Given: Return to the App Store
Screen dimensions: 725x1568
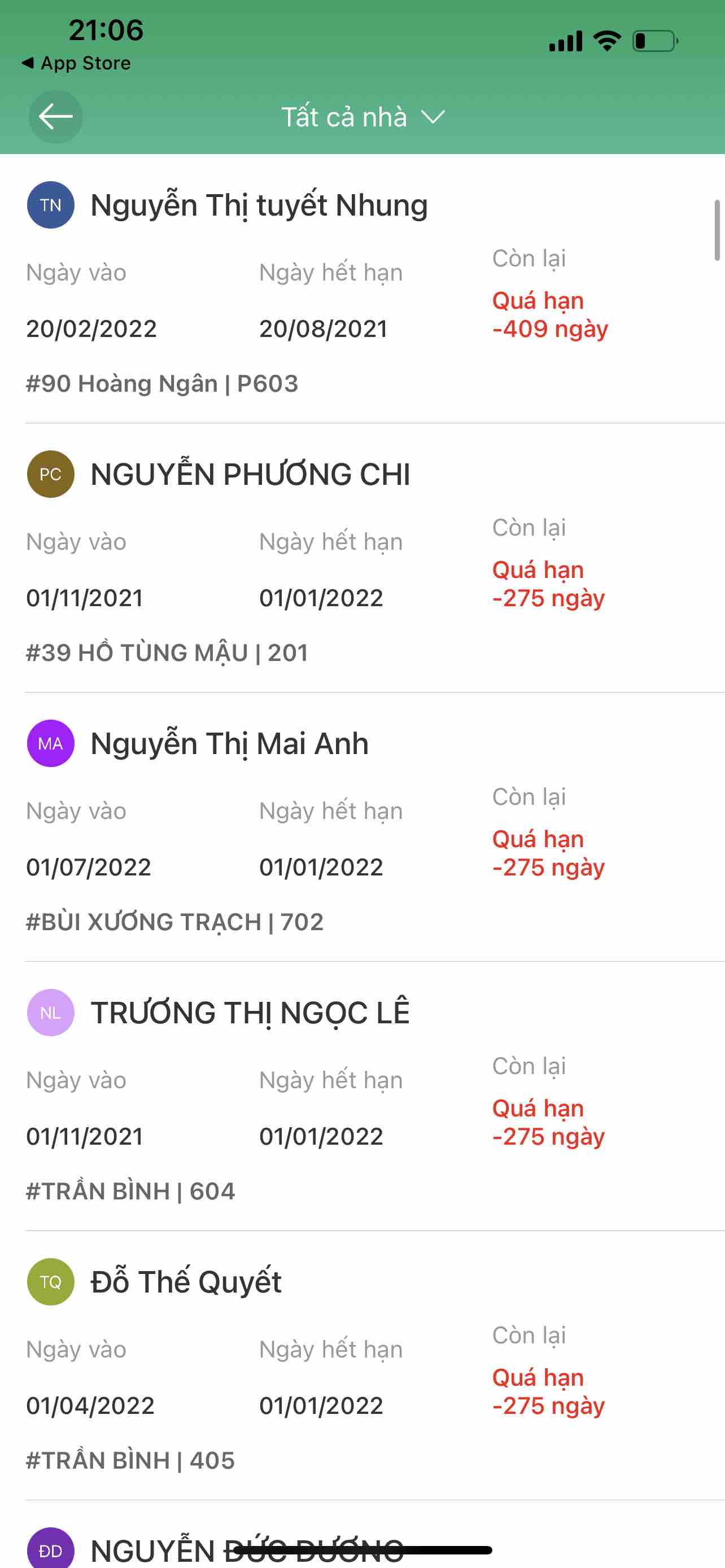Looking at the screenshot, I should coord(77,63).
